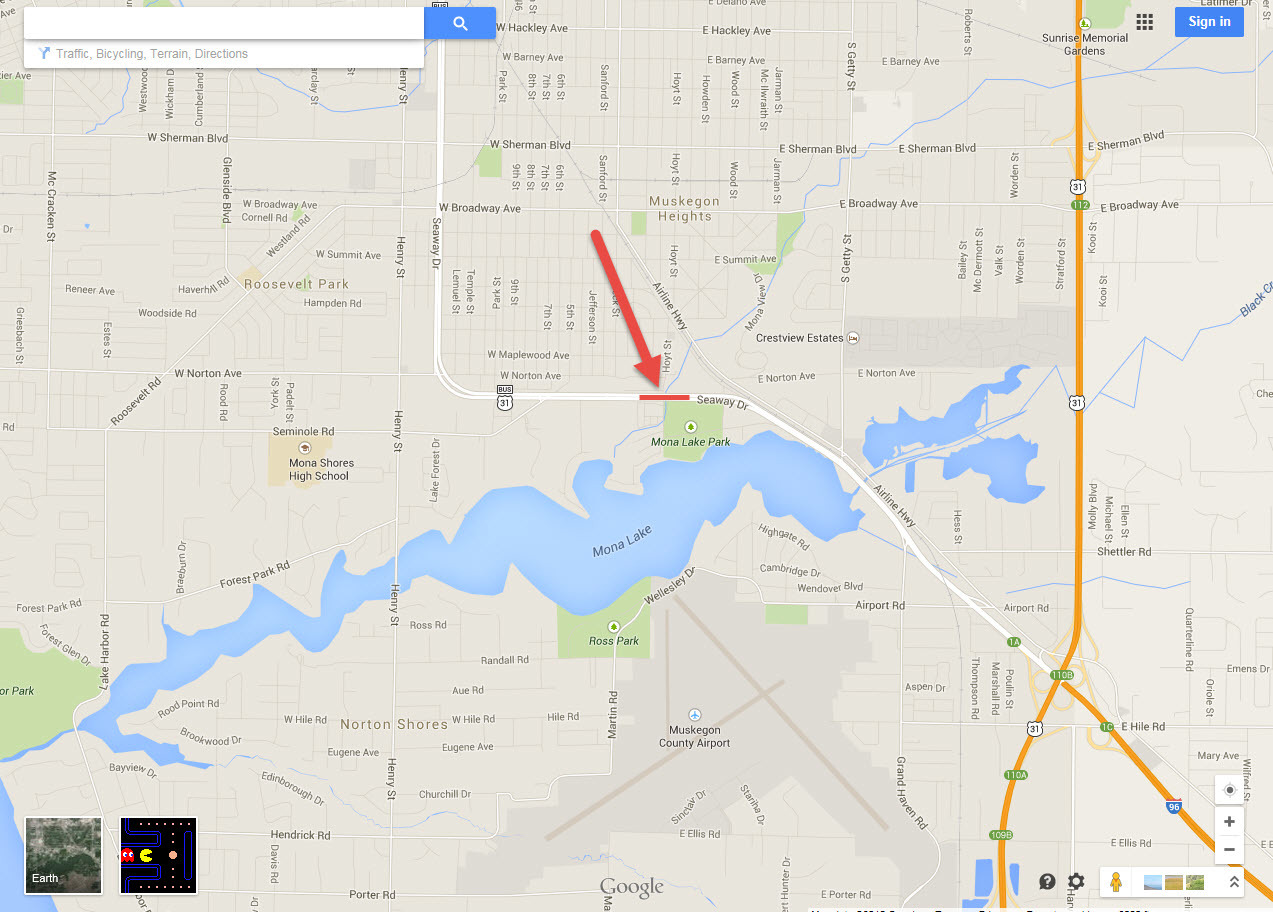Image resolution: width=1273 pixels, height=912 pixels.
Task: Open map settings gear
Action: click(1076, 881)
